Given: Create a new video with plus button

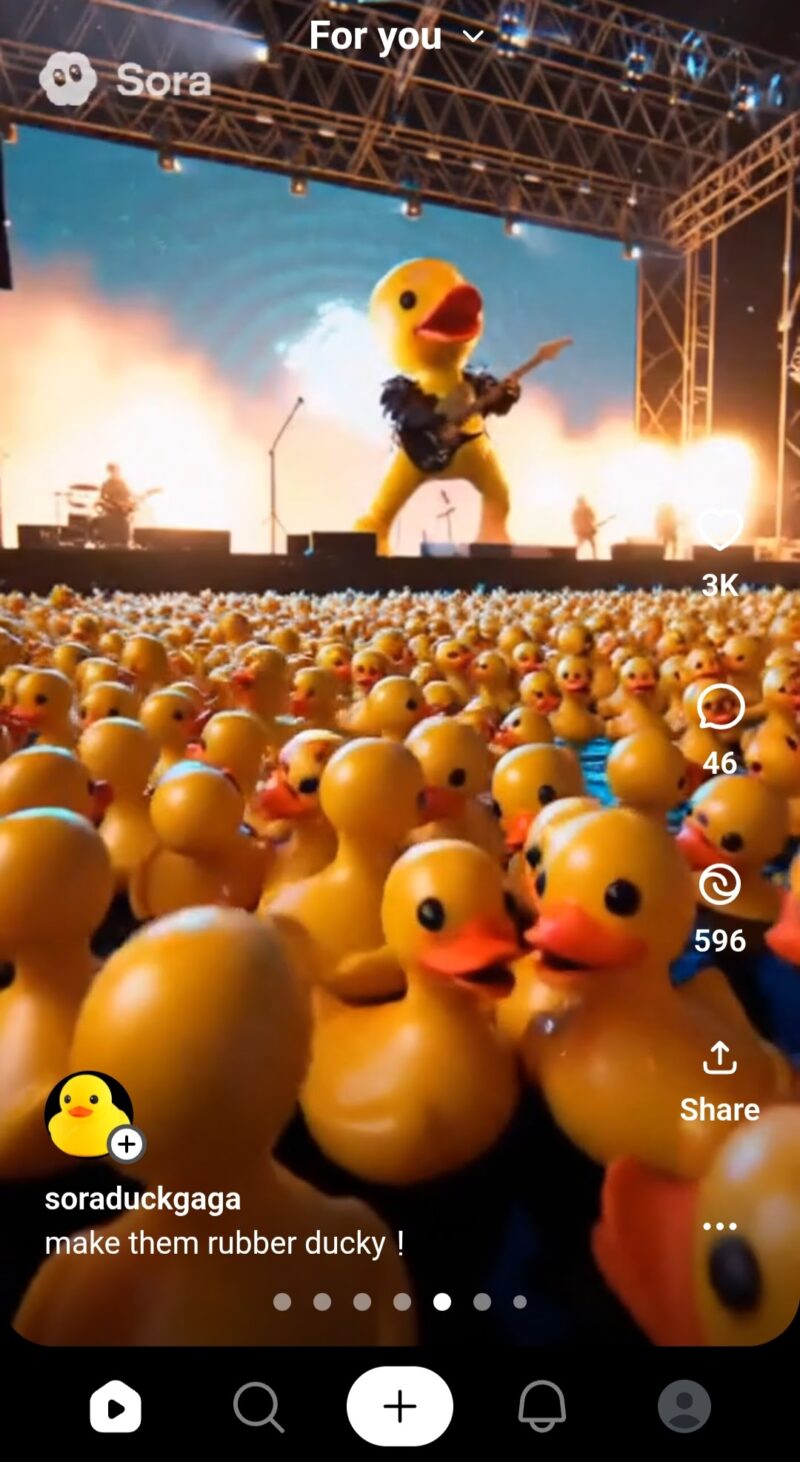Looking at the screenshot, I should tap(400, 1407).
